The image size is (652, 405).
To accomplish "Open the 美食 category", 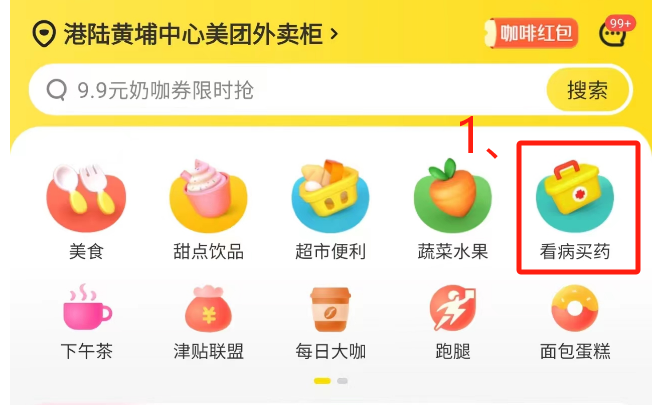I will pyautogui.click(x=86, y=206).
